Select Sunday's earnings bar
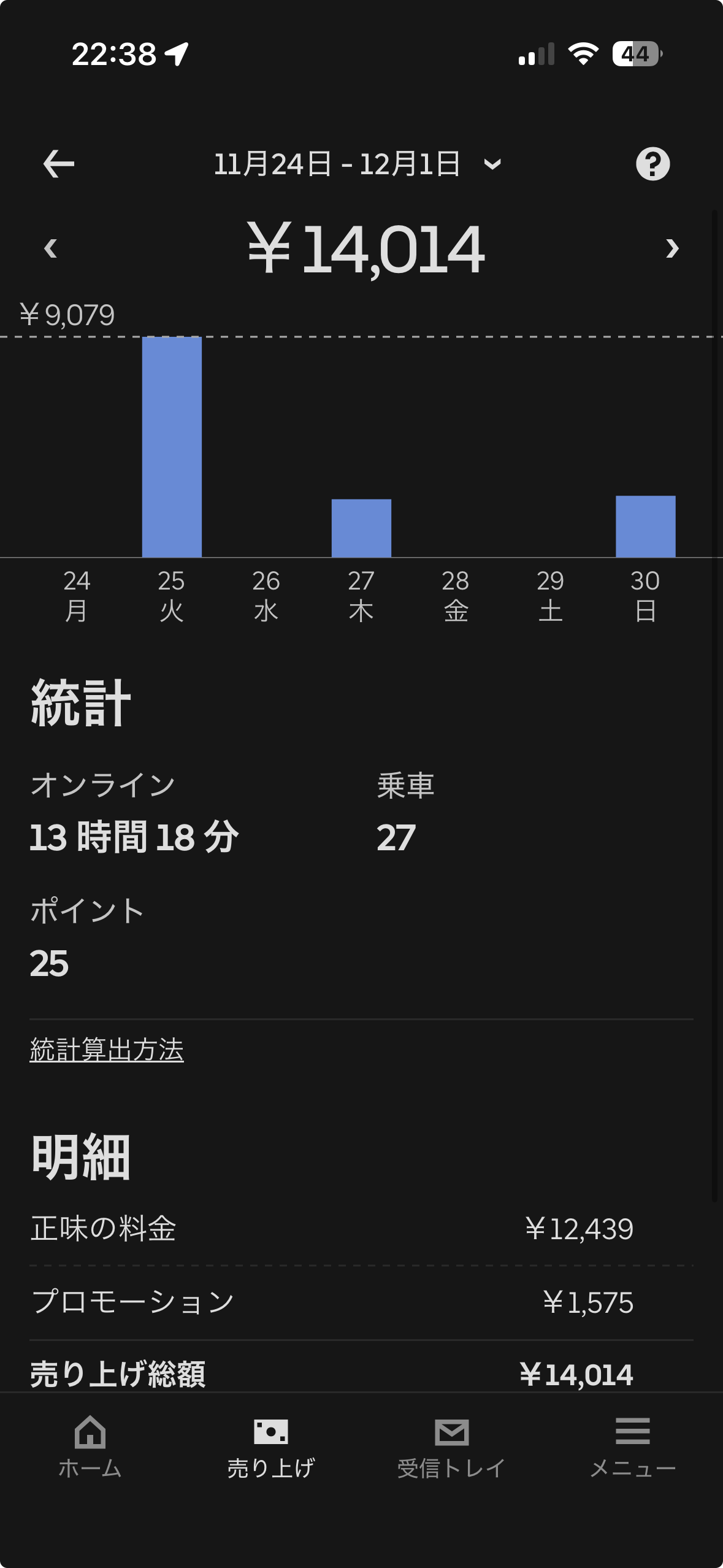The image size is (723, 1568). tap(645, 528)
